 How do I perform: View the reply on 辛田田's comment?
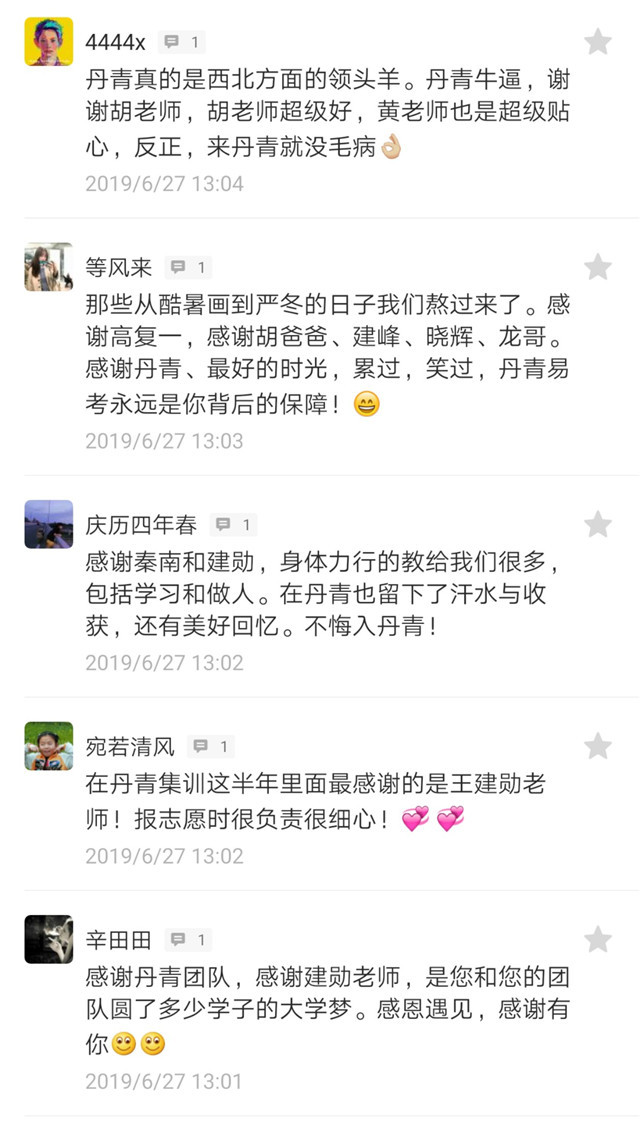(188, 939)
